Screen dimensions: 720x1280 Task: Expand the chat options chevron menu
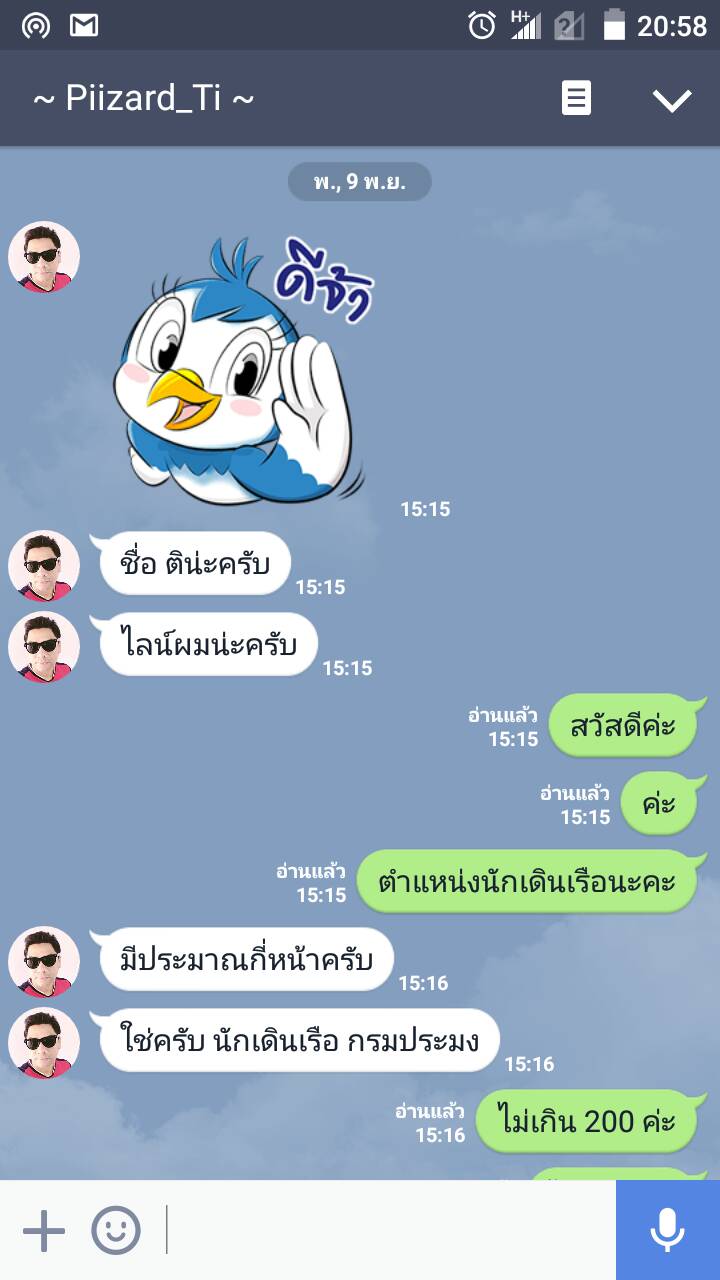pyautogui.click(x=671, y=99)
